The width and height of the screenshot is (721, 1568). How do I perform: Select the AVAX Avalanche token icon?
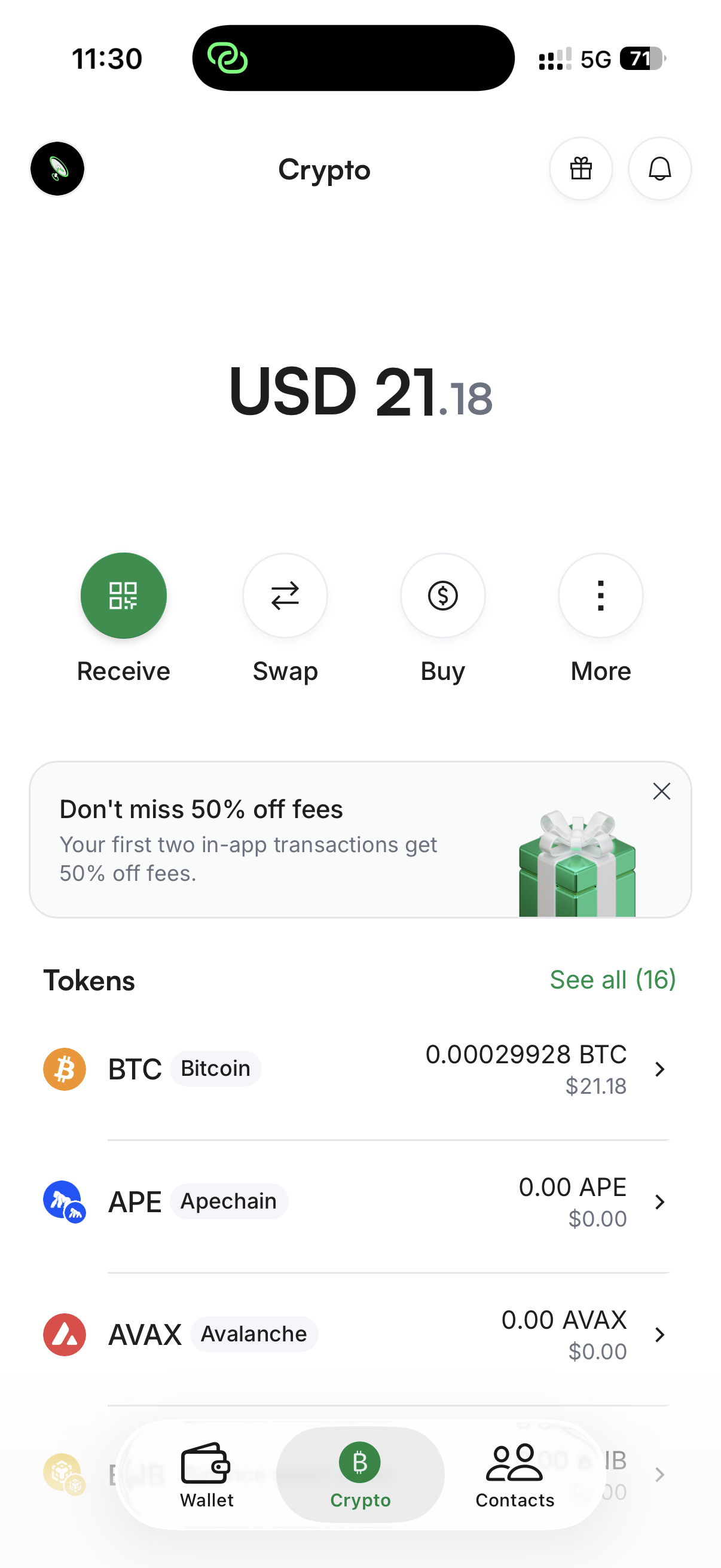coord(64,1334)
